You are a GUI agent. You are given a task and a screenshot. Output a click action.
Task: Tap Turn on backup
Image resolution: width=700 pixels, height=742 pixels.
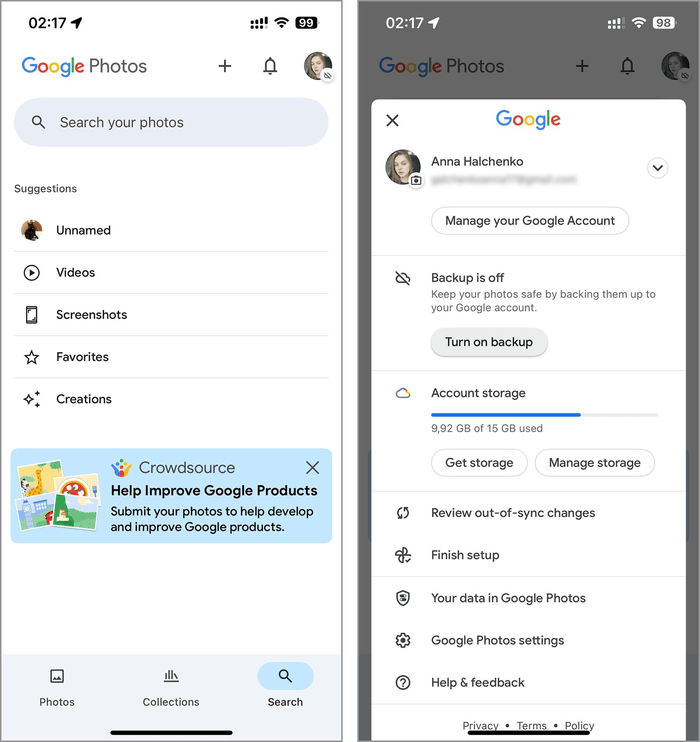tap(489, 342)
